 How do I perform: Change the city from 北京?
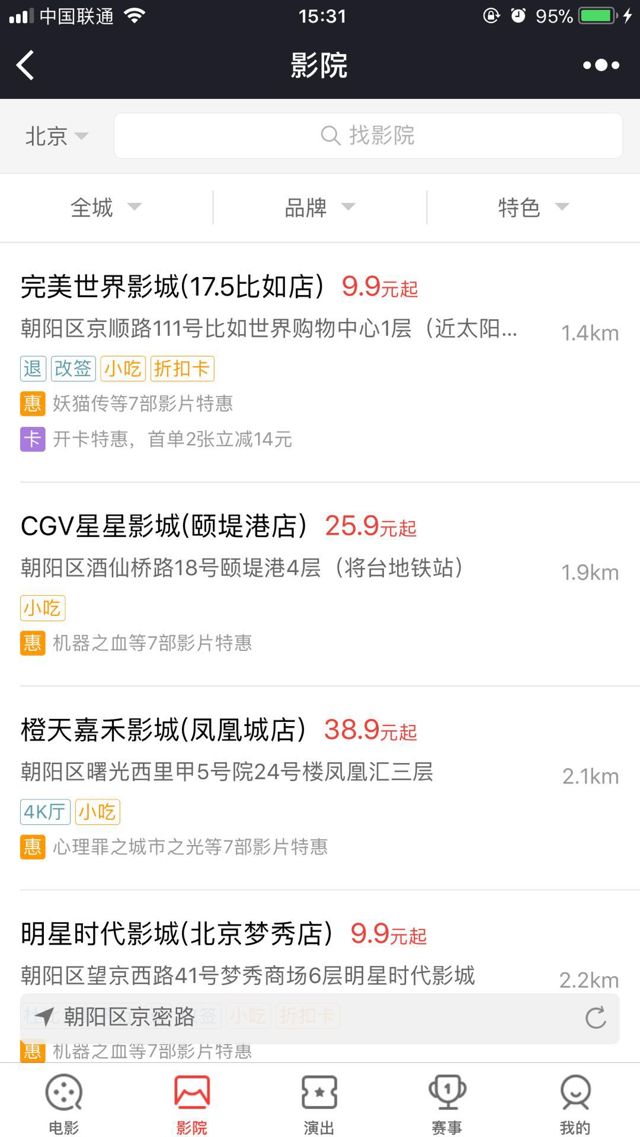56,136
